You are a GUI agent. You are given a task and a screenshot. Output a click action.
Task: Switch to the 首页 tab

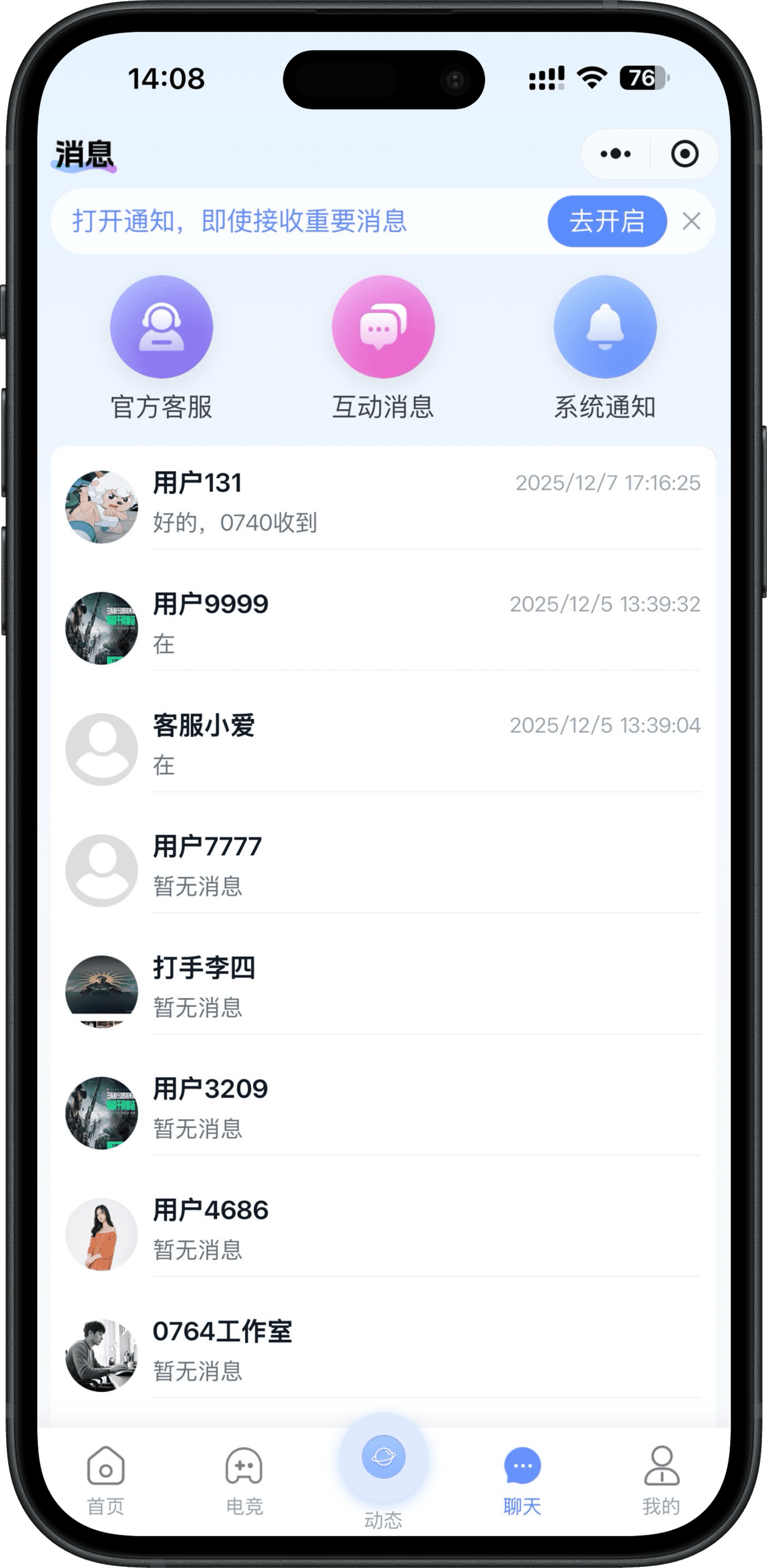tap(105, 1480)
